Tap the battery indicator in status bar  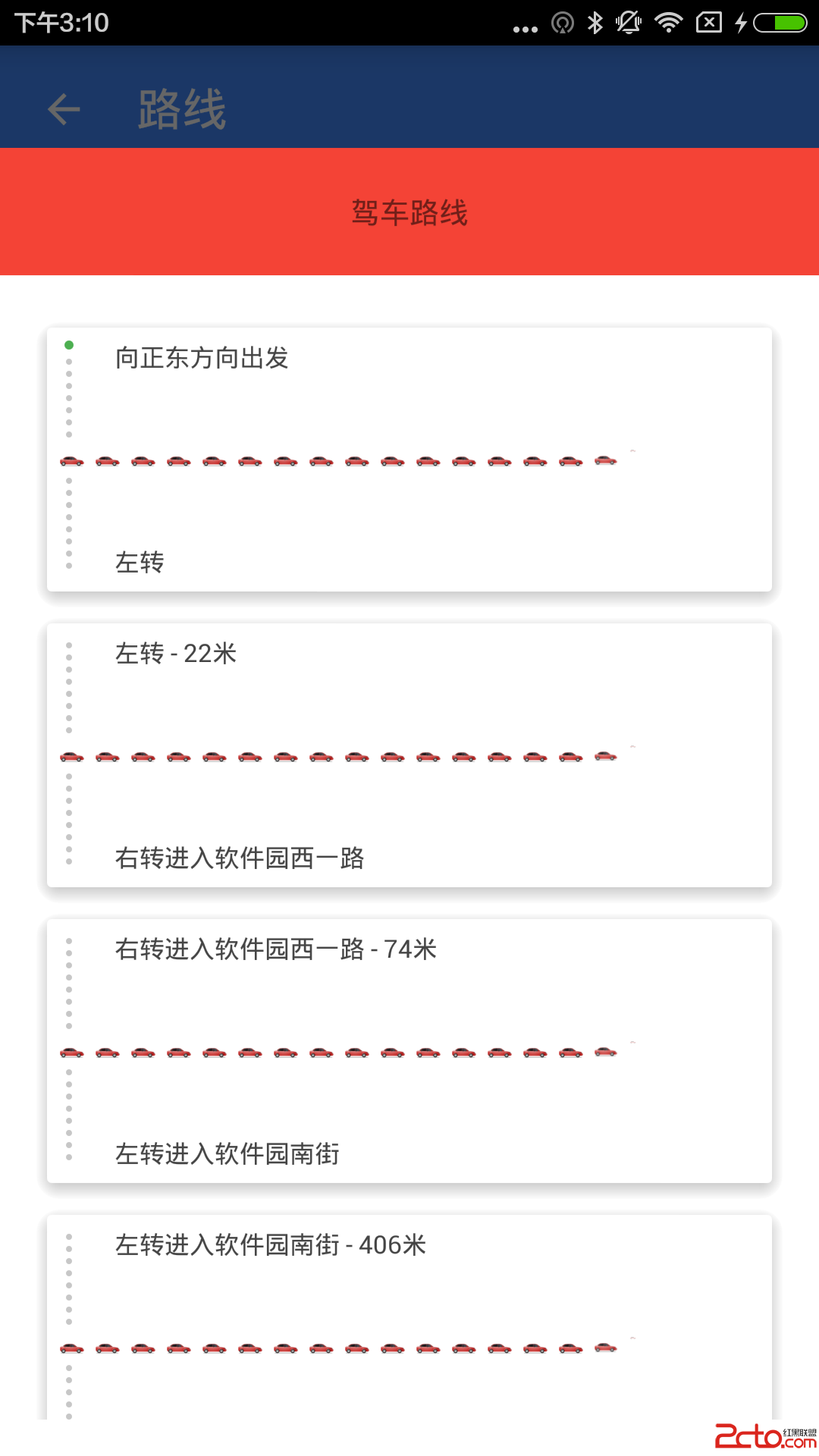[x=781, y=23]
